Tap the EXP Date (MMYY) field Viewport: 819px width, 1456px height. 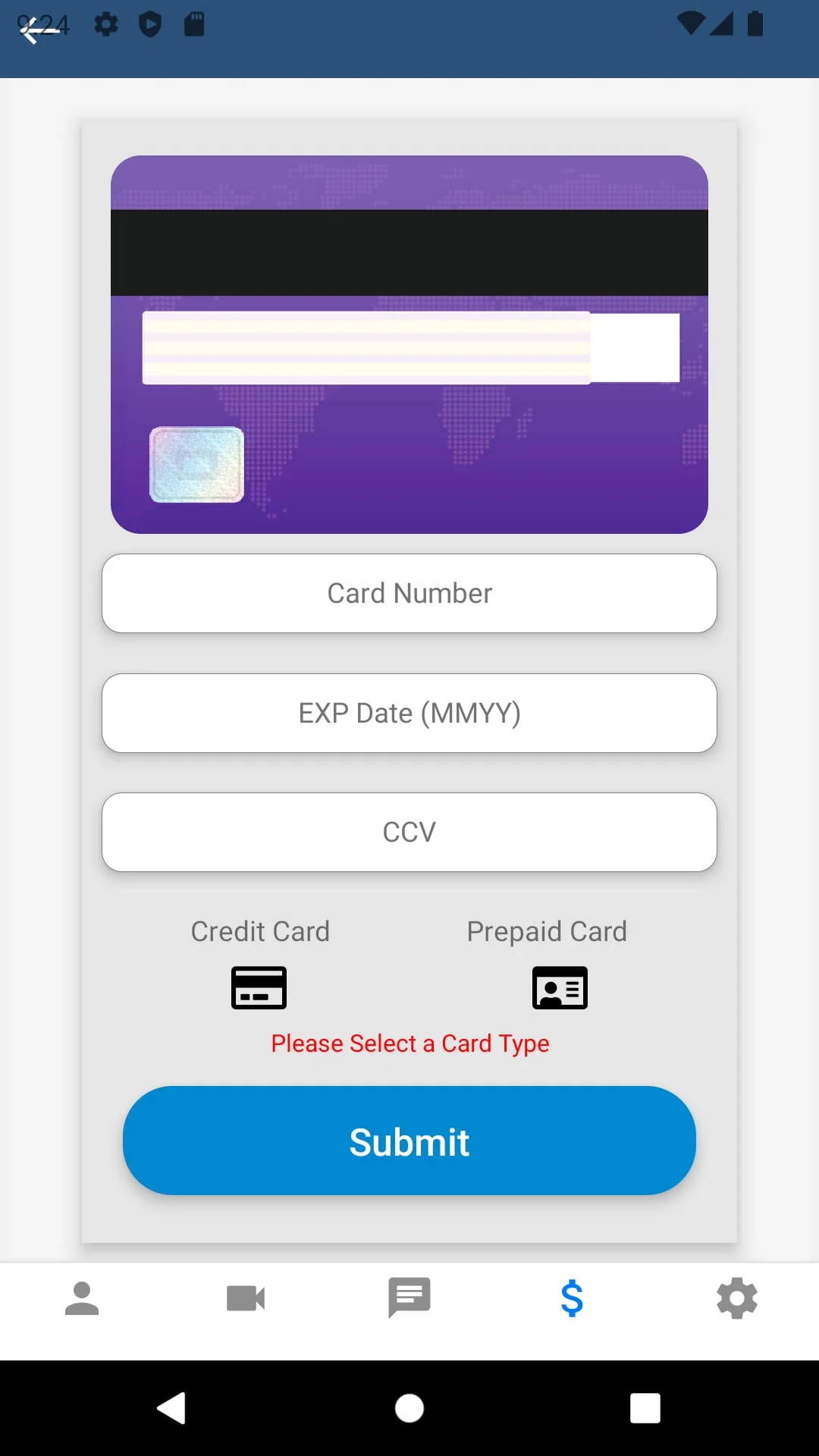pyautogui.click(x=409, y=713)
